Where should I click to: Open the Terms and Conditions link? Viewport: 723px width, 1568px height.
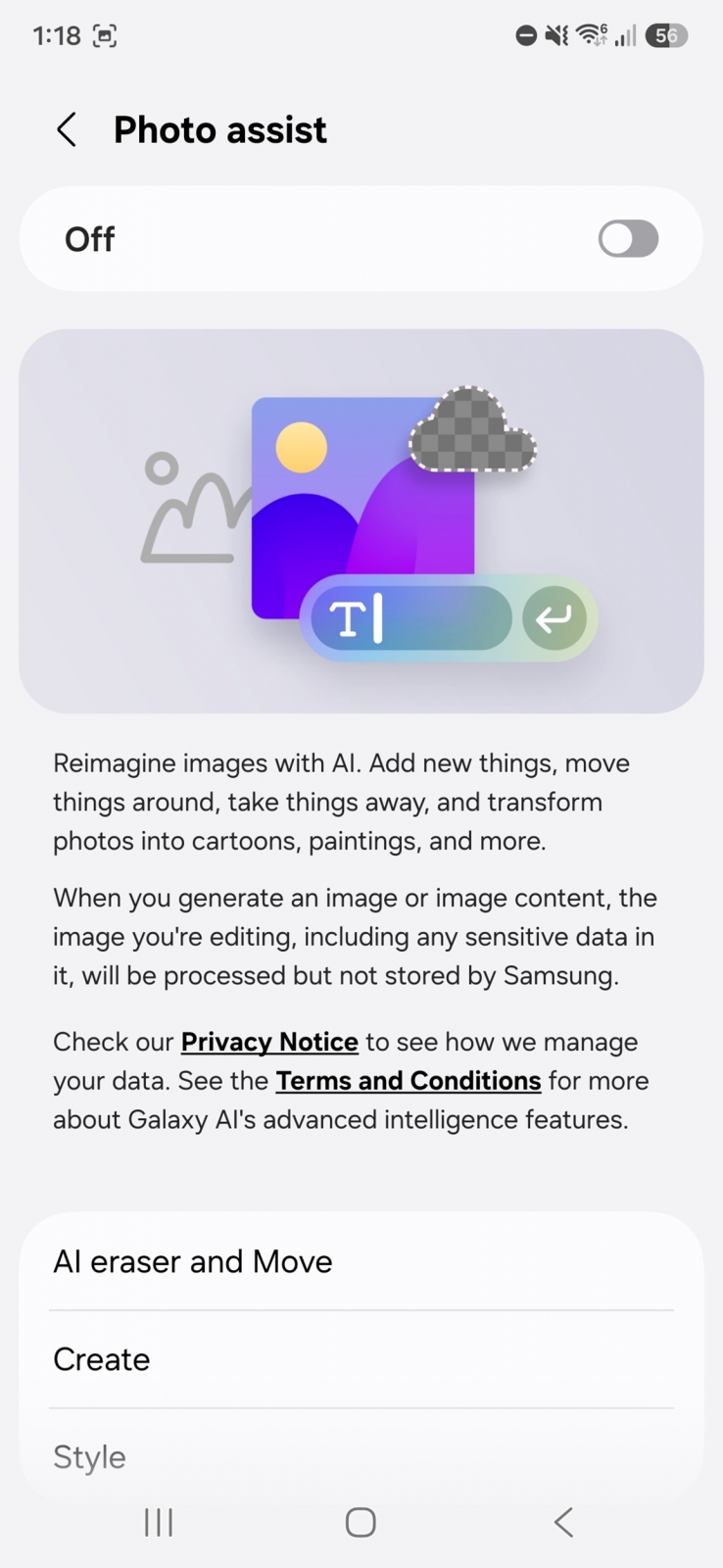[x=409, y=1081]
